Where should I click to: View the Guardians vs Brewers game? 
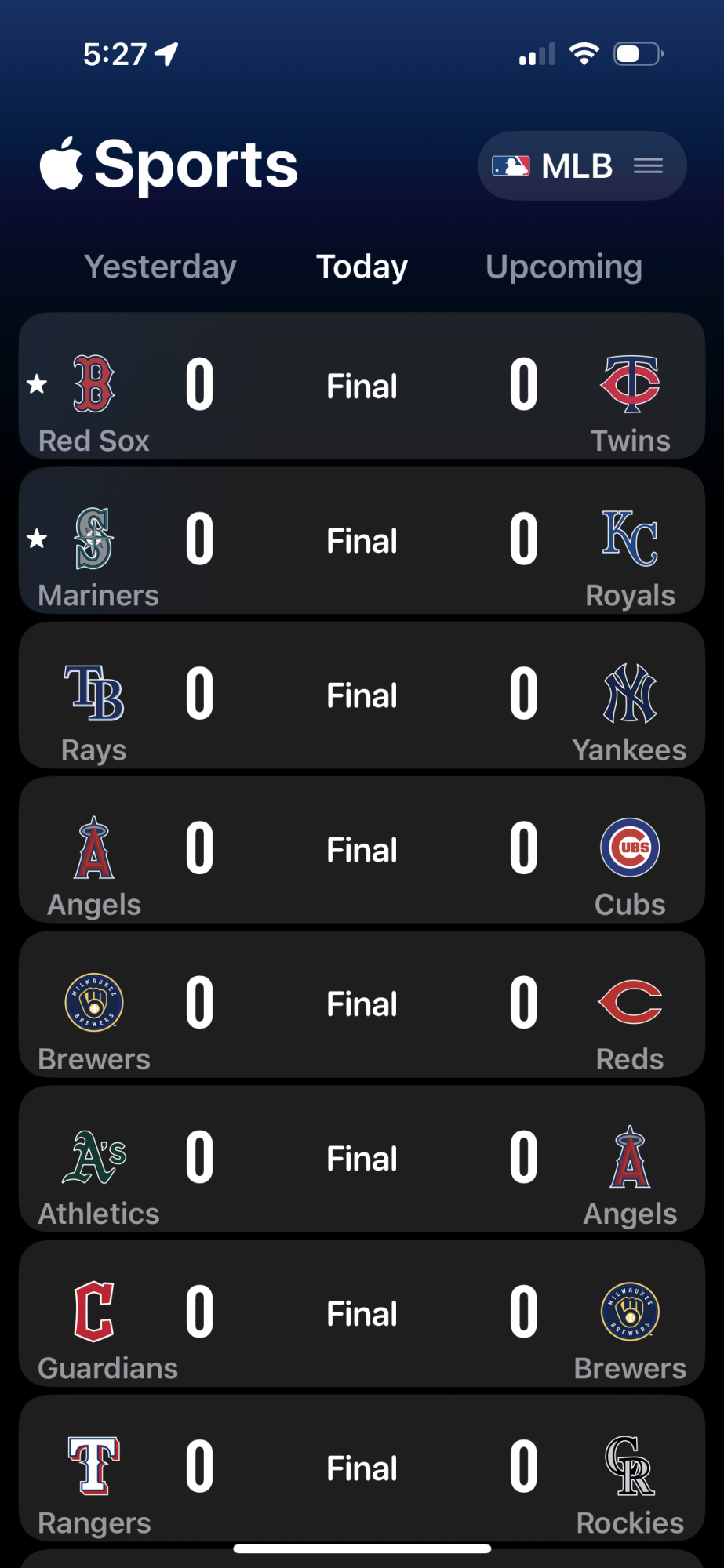coord(362,1313)
